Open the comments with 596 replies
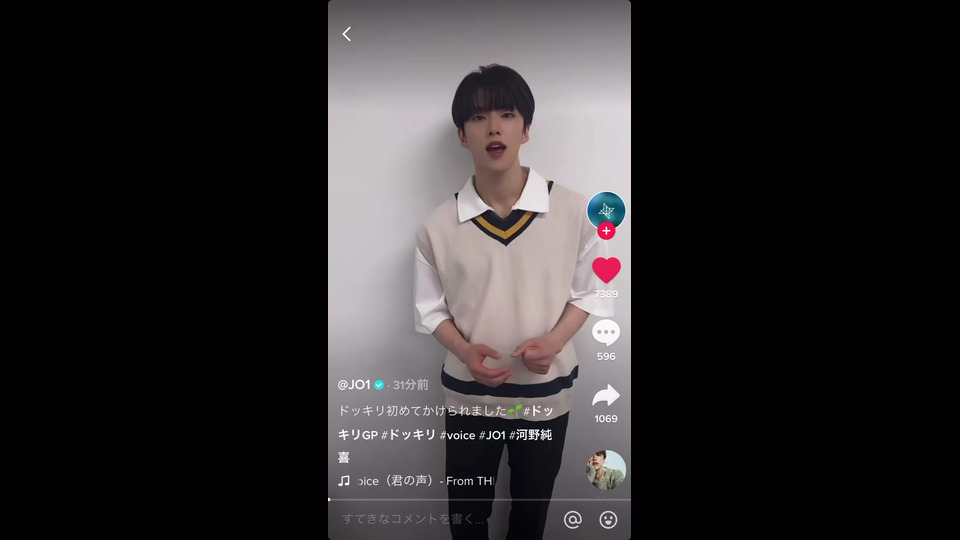960x540 pixels. (606, 333)
